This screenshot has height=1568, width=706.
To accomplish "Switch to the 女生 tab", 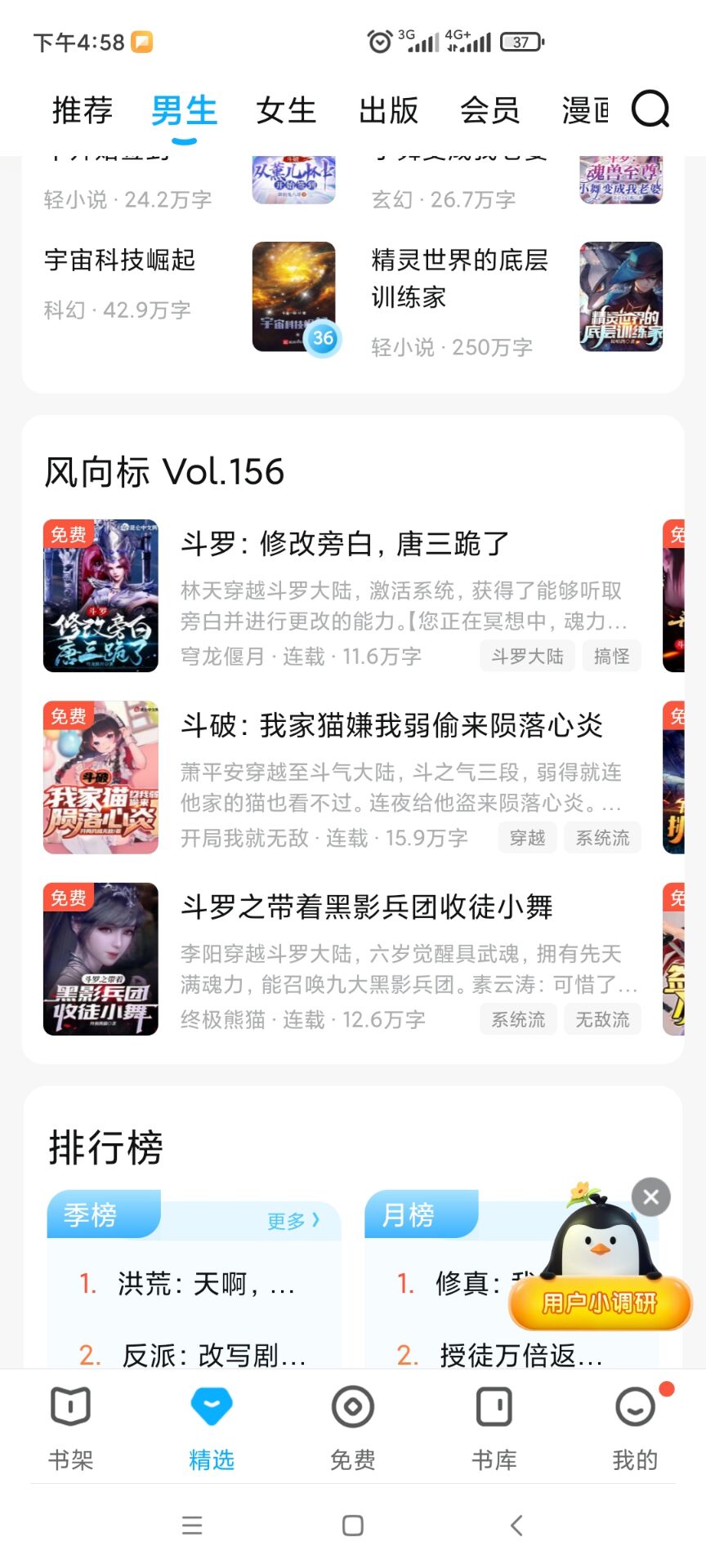I will click(286, 110).
